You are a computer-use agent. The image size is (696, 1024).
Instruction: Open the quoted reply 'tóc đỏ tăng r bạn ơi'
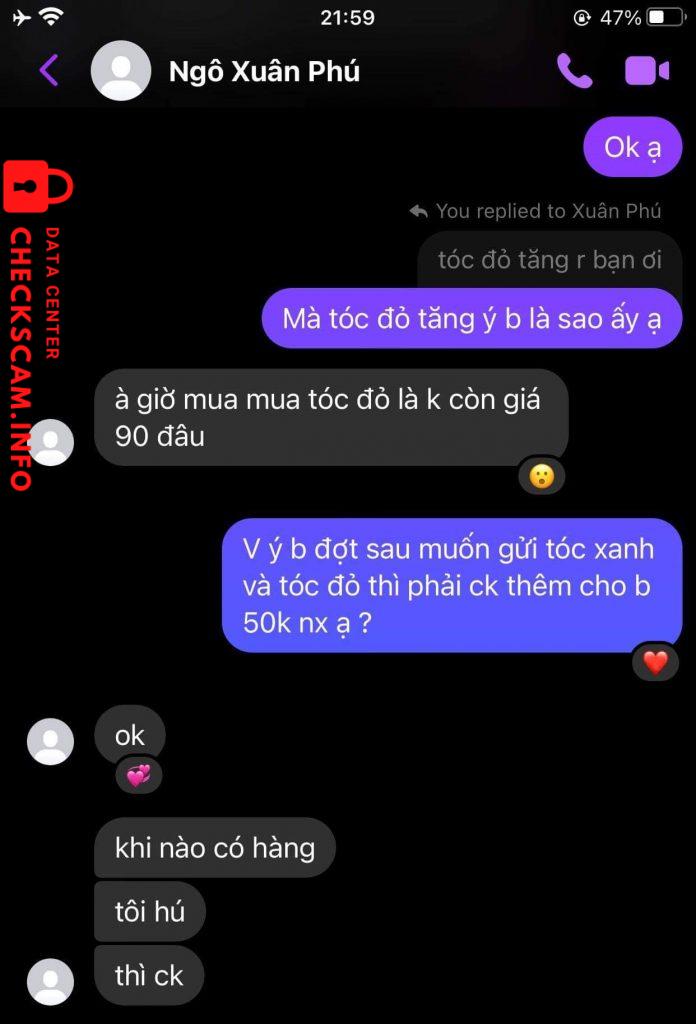[549, 260]
